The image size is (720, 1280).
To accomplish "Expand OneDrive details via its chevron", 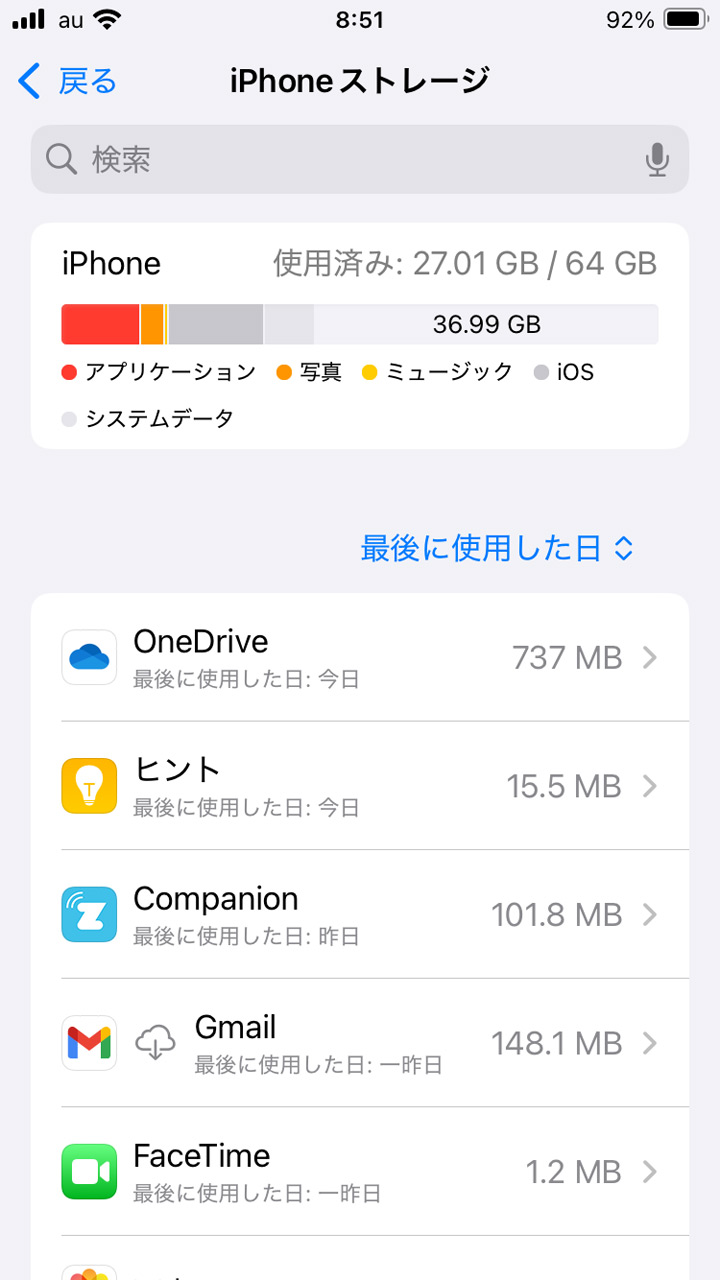I will (651, 657).
